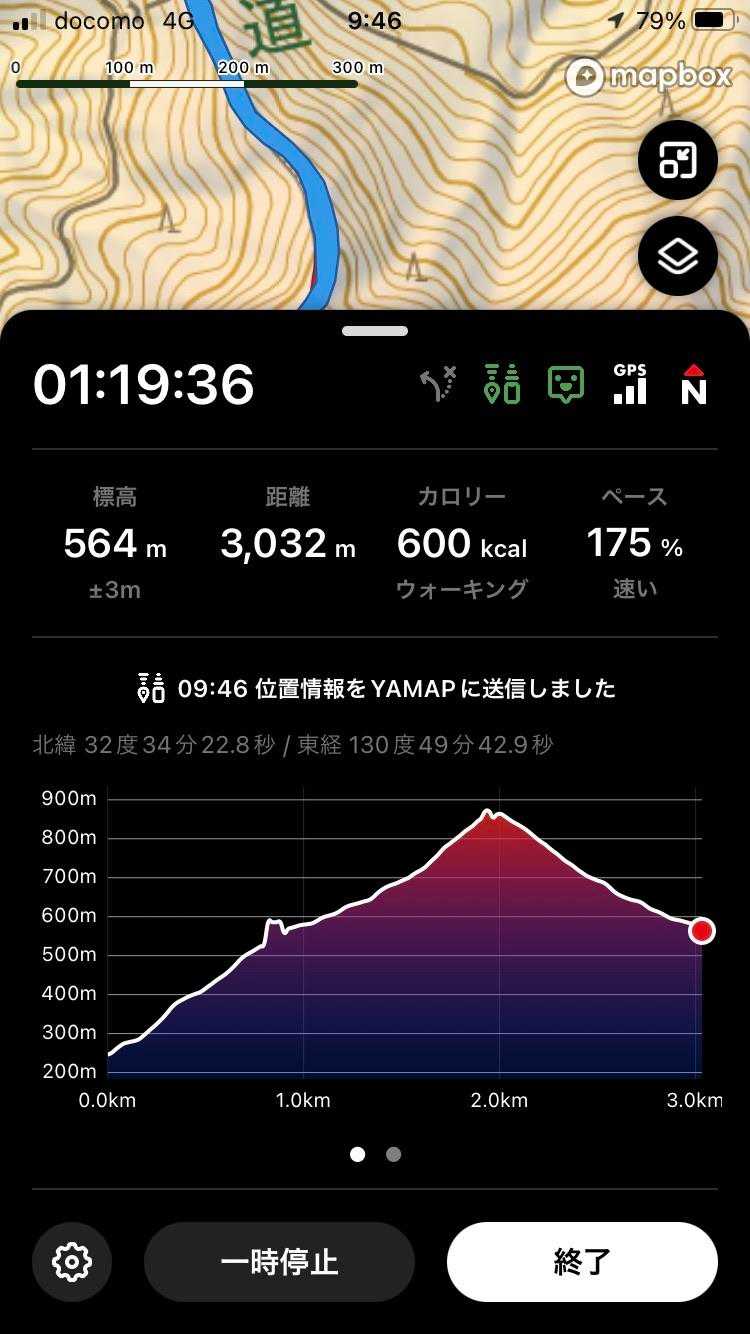Open the map layers selector
Viewport: 750px width, 1334px height.
coord(678,257)
